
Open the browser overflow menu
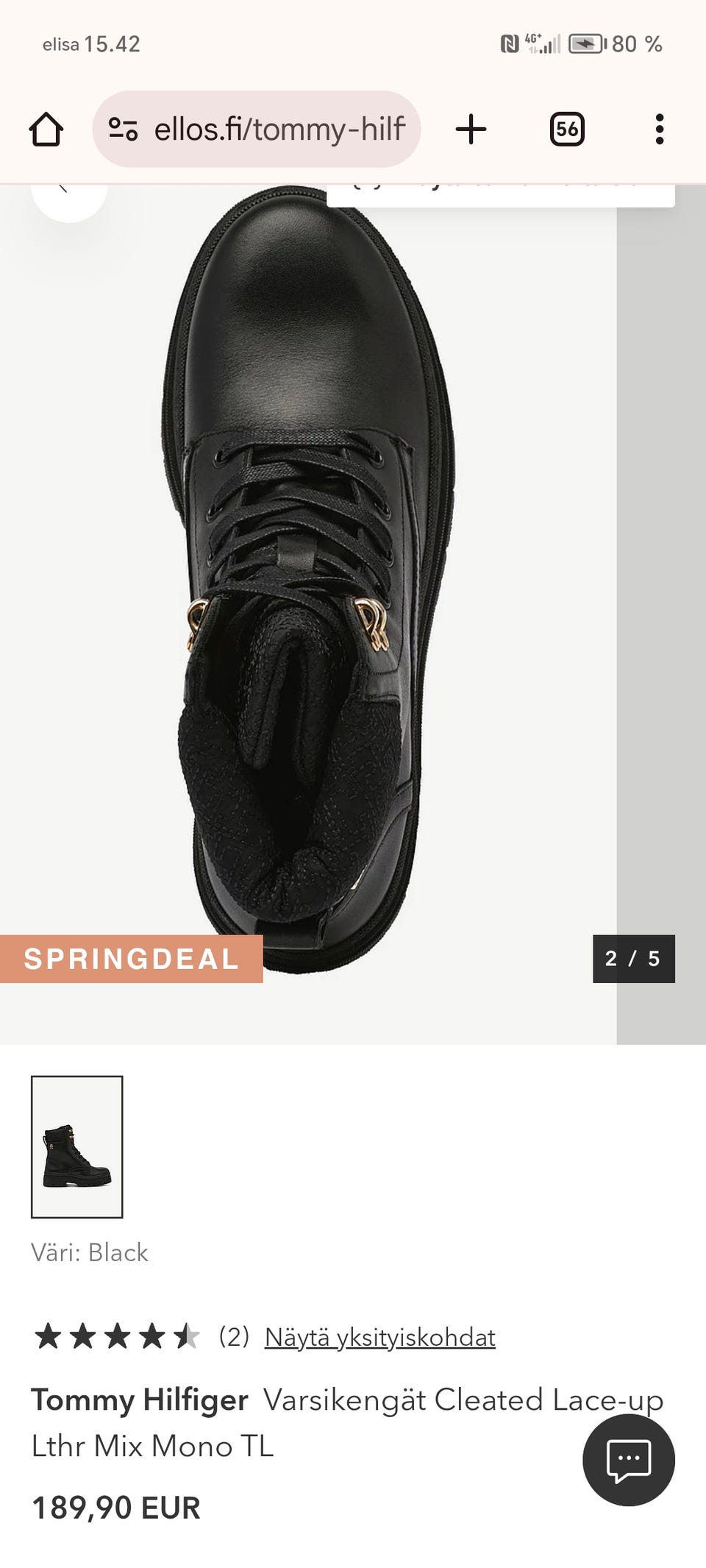coord(659,130)
